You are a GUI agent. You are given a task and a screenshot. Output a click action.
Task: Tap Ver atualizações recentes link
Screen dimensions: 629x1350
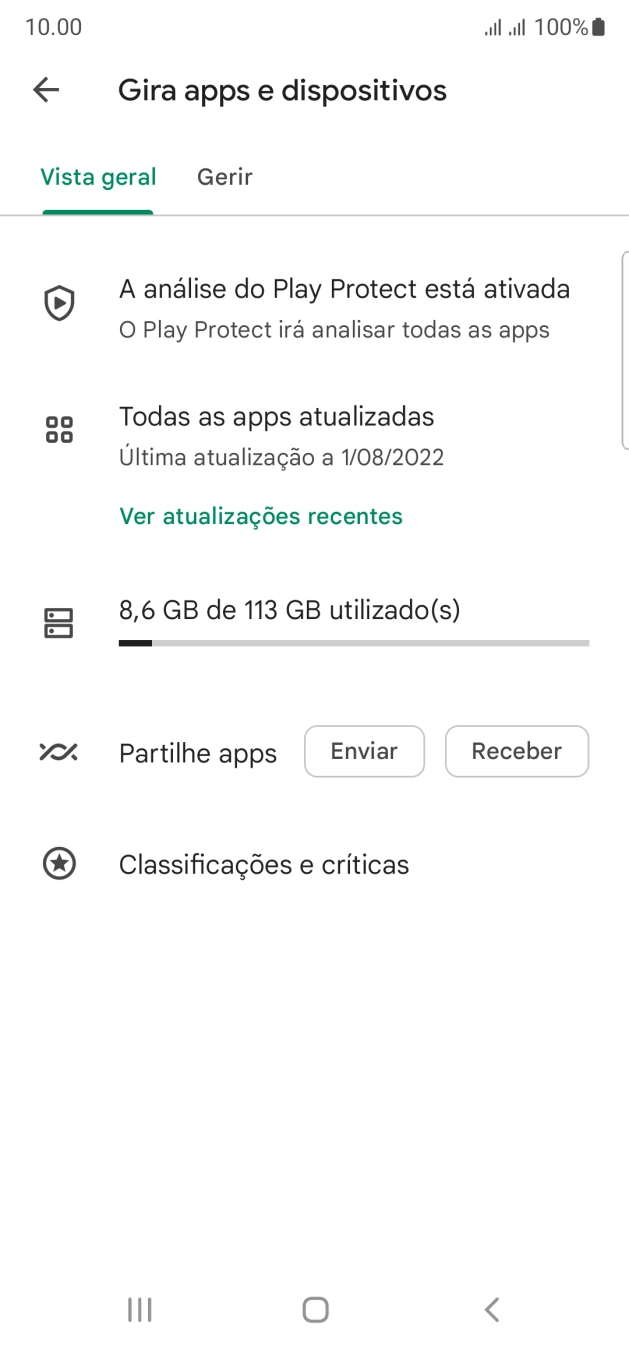[261, 516]
